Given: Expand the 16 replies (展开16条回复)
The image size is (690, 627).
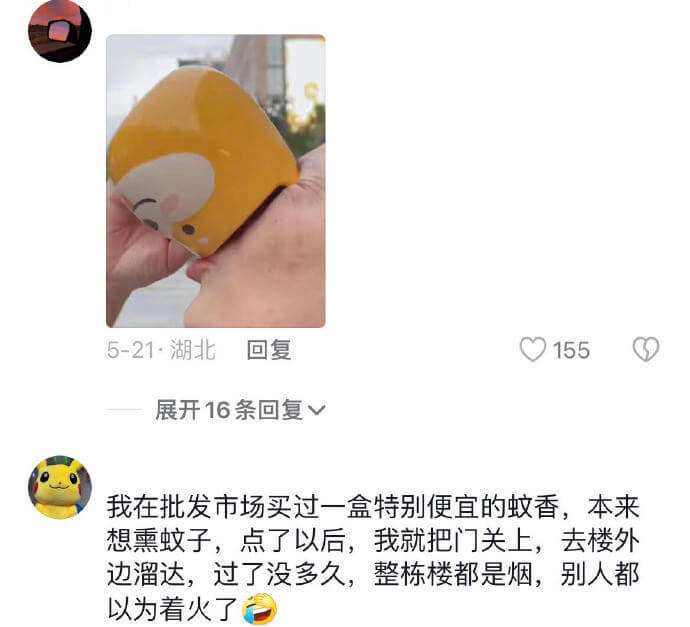Looking at the screenshot, I should tap(240, 410).
